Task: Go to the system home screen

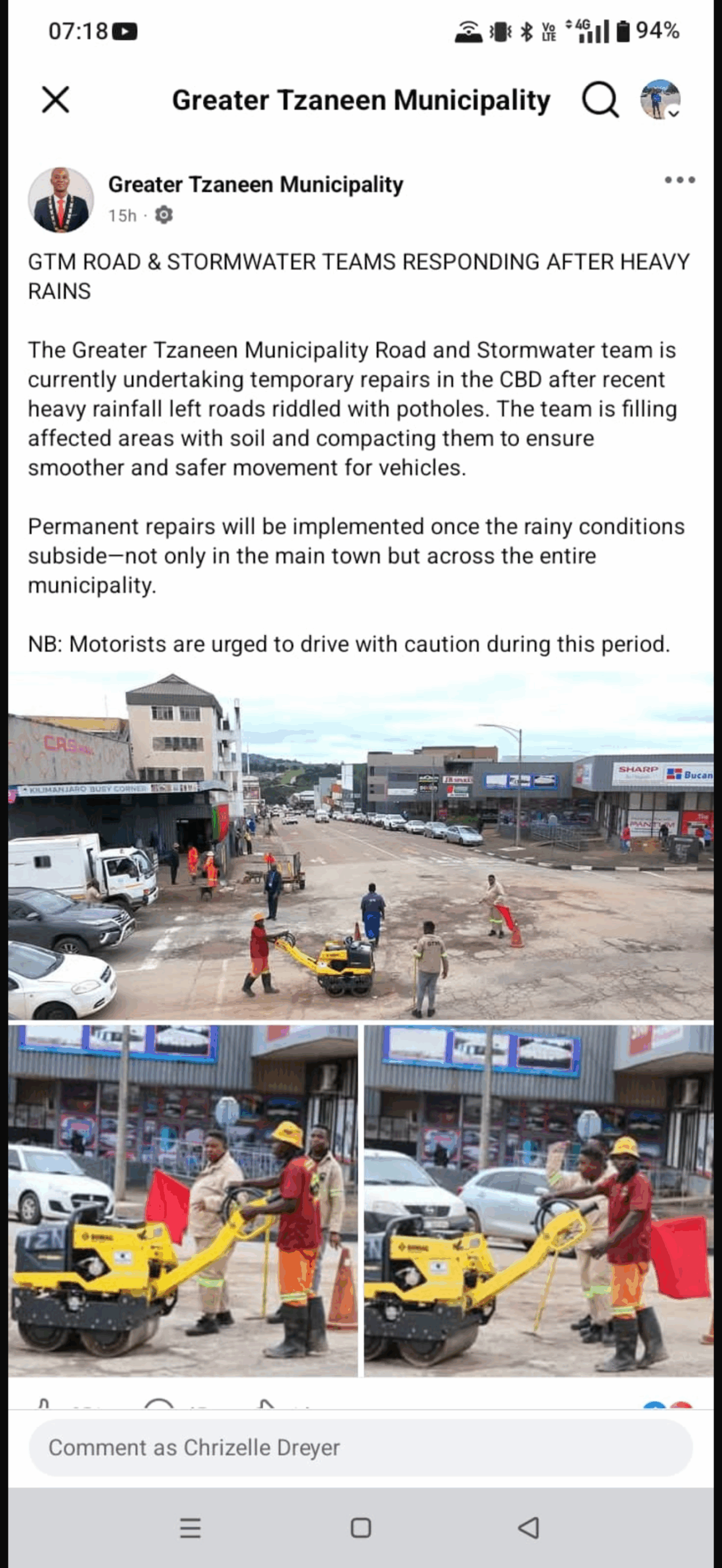Action: [360, 1528]
